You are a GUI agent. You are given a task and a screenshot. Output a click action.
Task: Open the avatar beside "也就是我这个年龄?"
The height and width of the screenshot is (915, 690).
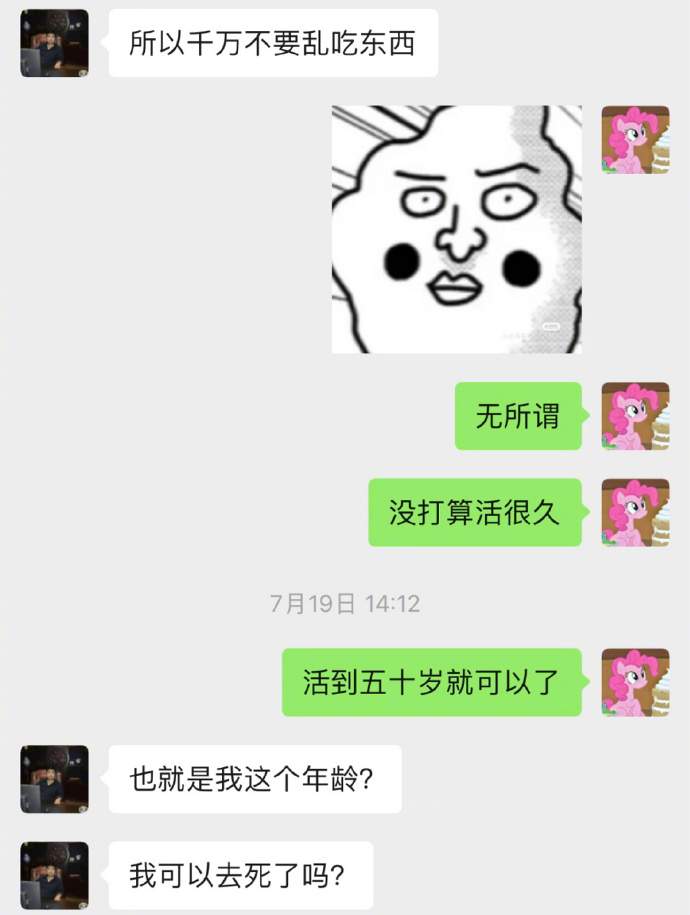(54, 779)
